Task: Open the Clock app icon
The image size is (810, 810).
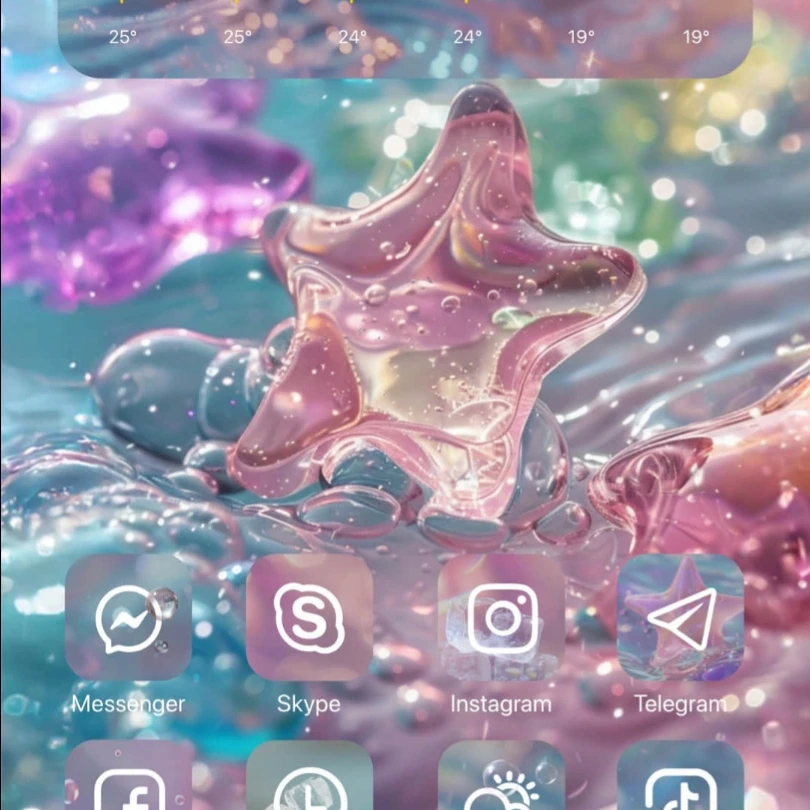Action: click(x=309, y=778)
